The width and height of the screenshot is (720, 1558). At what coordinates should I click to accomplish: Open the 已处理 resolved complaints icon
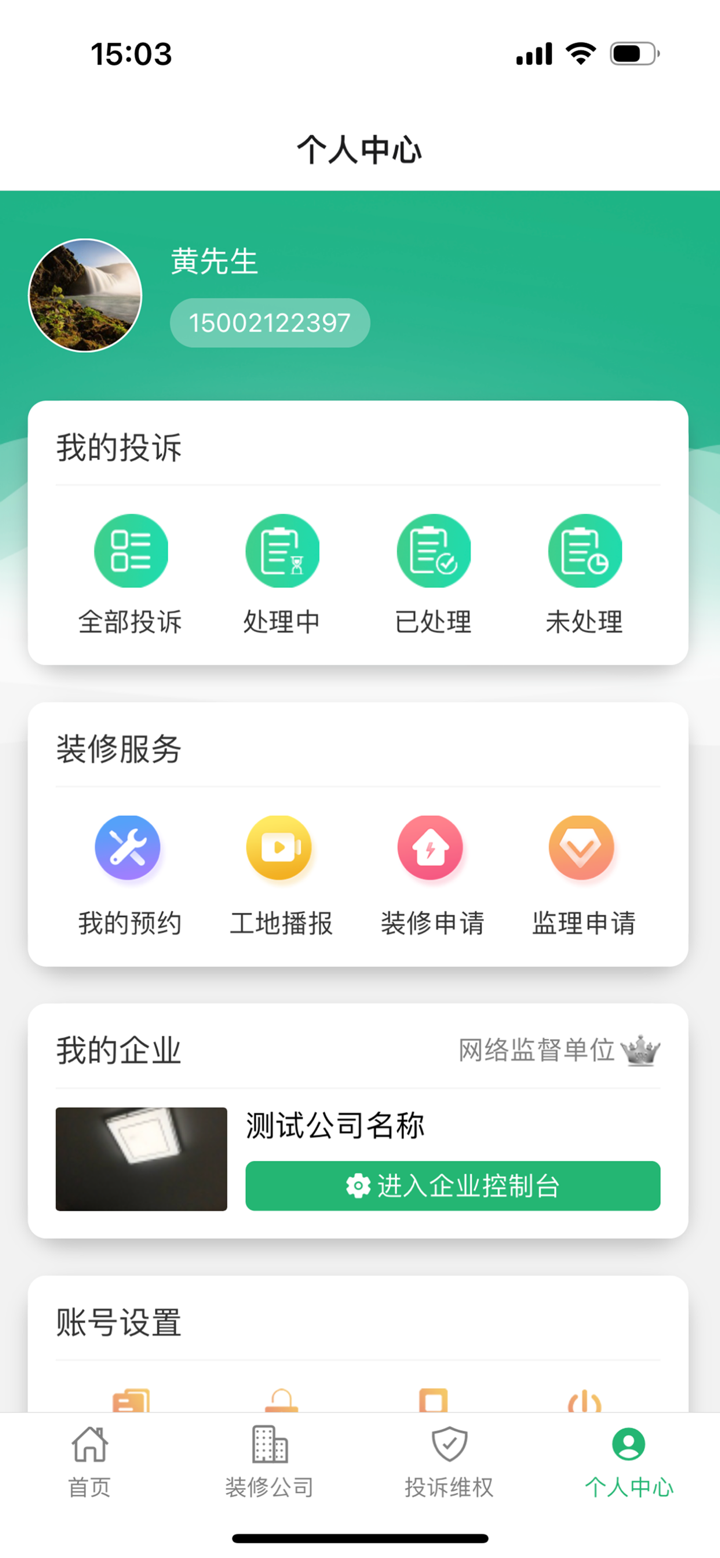[433, 550]
